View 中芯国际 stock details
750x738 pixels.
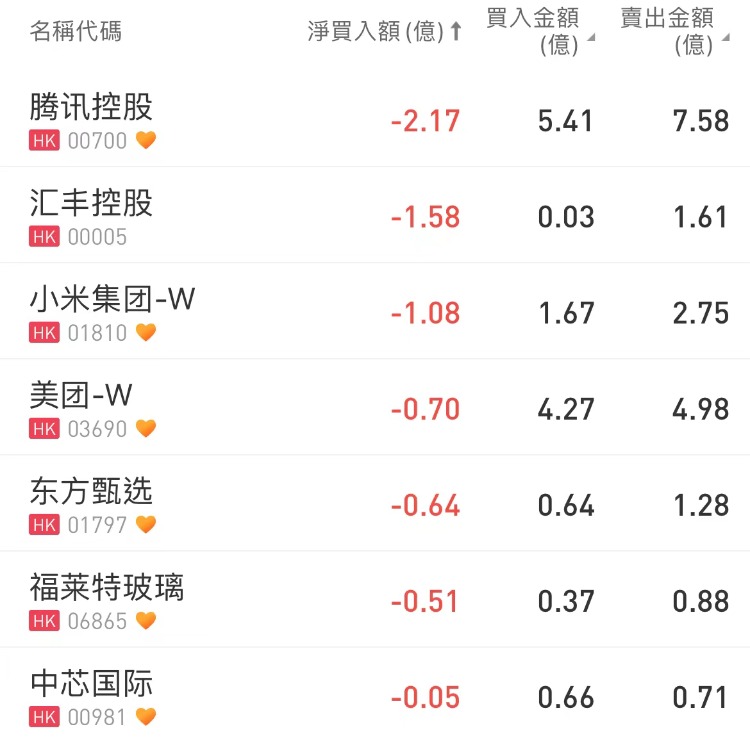click(x=92, y=684)
